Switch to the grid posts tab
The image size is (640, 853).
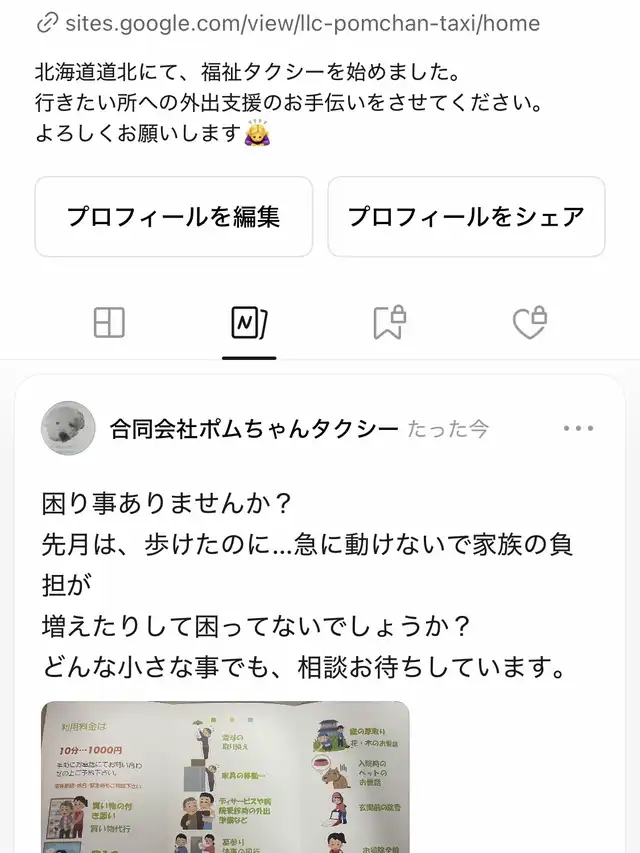pos(109,323)
